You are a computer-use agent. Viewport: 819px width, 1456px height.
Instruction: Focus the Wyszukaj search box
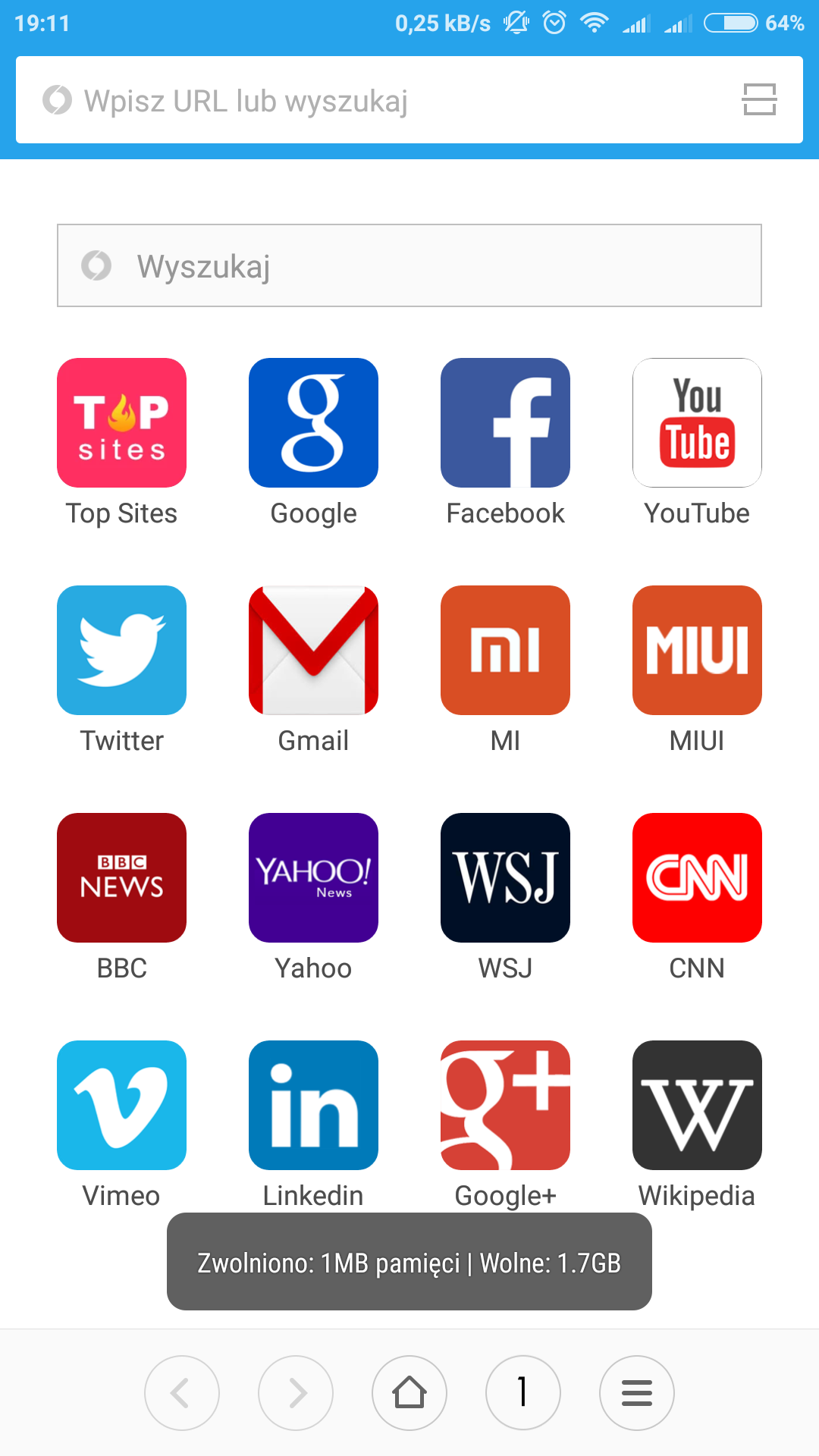click(x=409, y=265)
